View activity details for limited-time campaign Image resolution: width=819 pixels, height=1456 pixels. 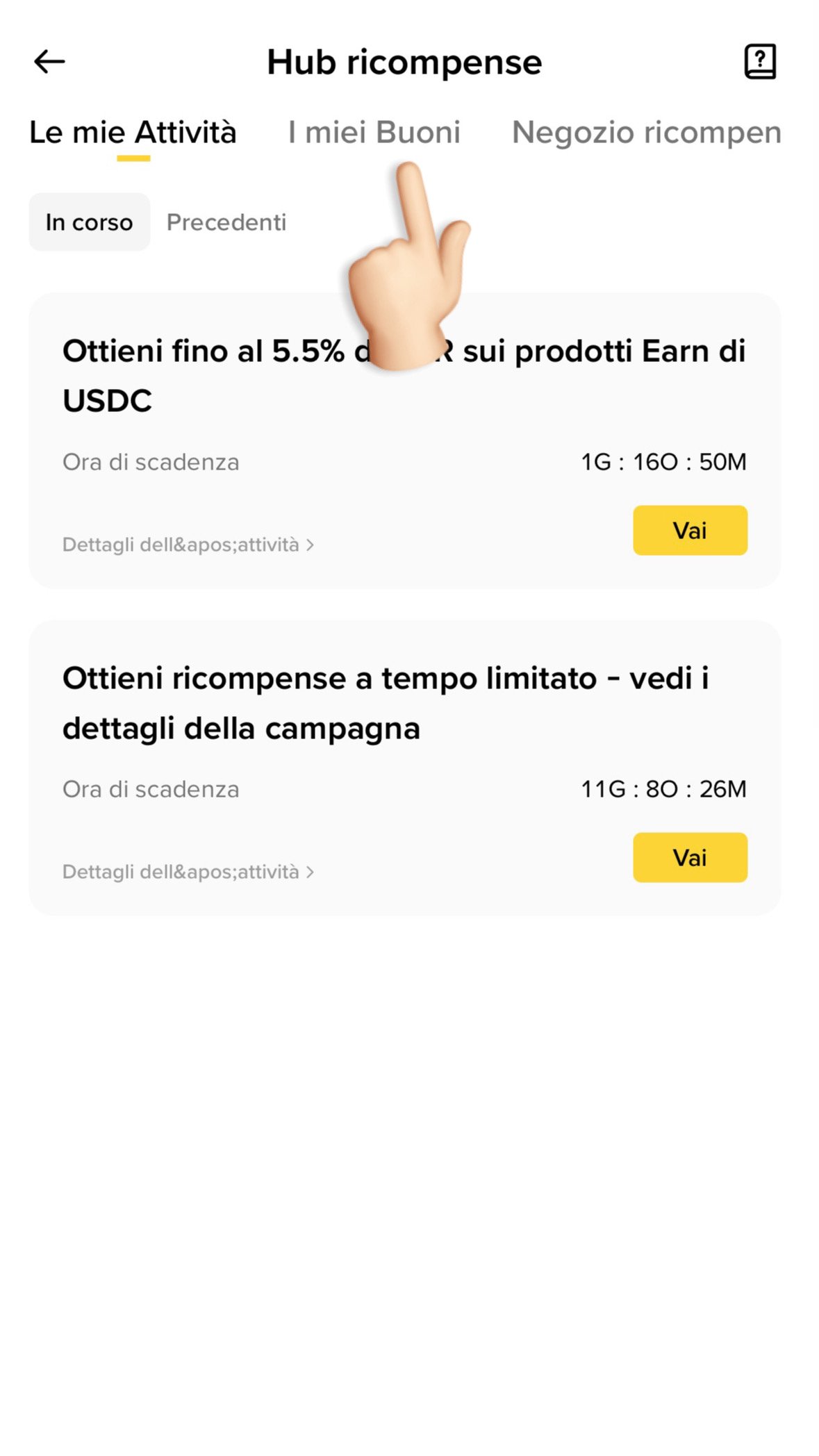[x=188, y=872]
